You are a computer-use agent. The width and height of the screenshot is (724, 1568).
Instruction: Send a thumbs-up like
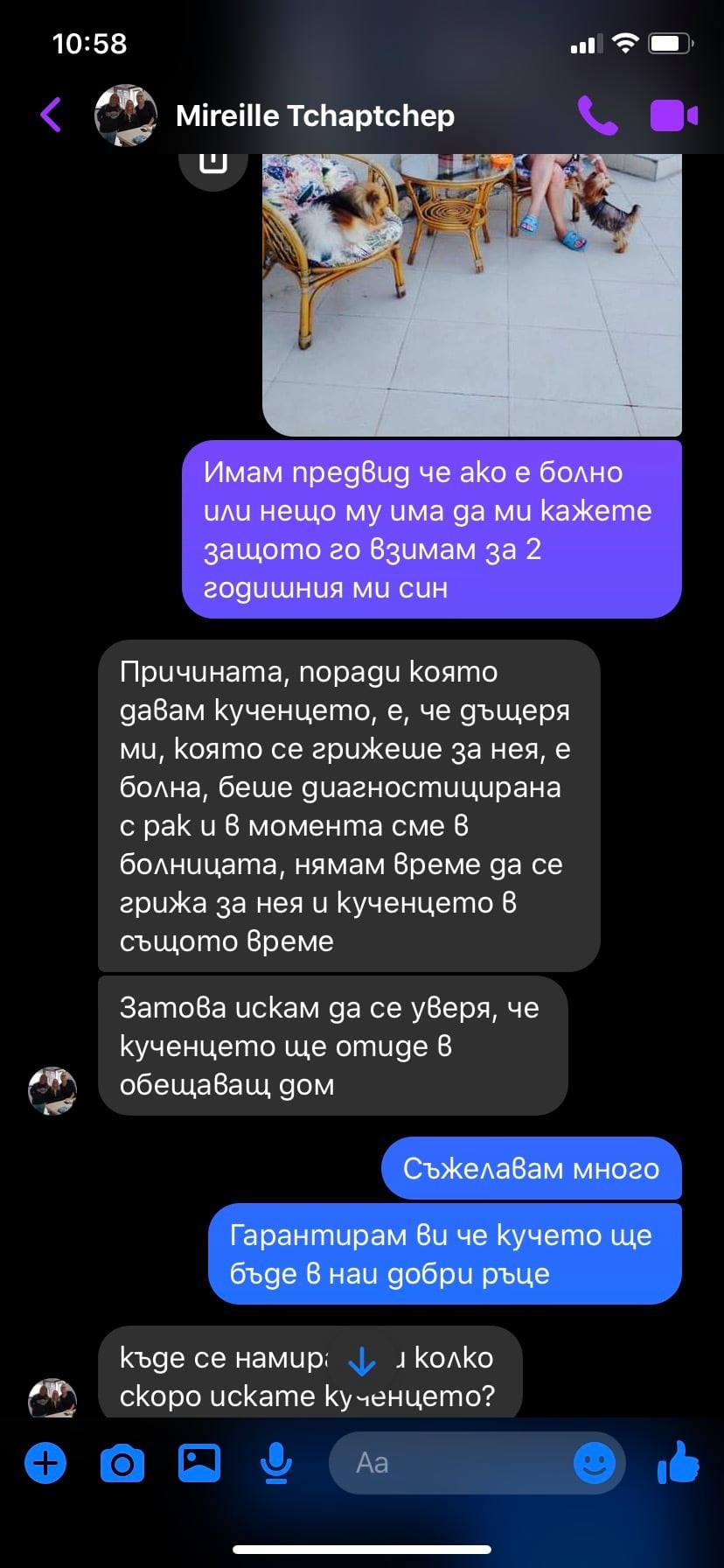pos(679,1461)
